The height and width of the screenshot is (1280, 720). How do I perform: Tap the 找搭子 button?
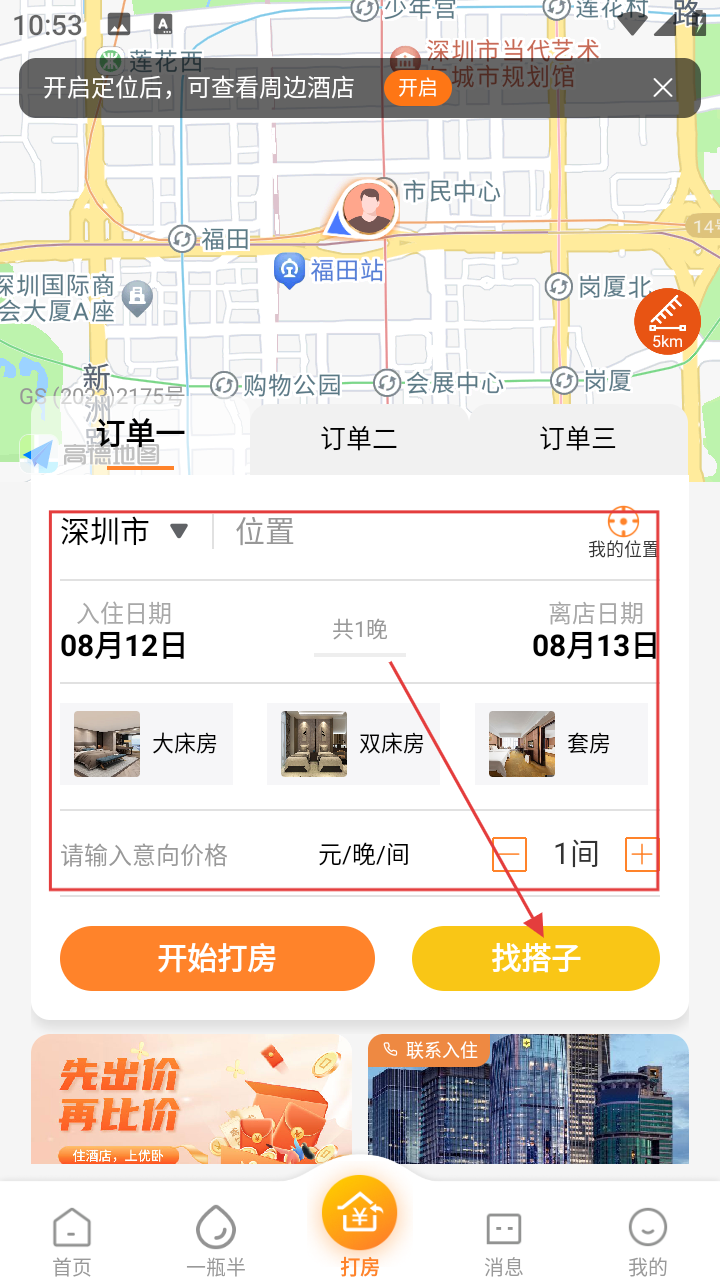coord(536,958)
